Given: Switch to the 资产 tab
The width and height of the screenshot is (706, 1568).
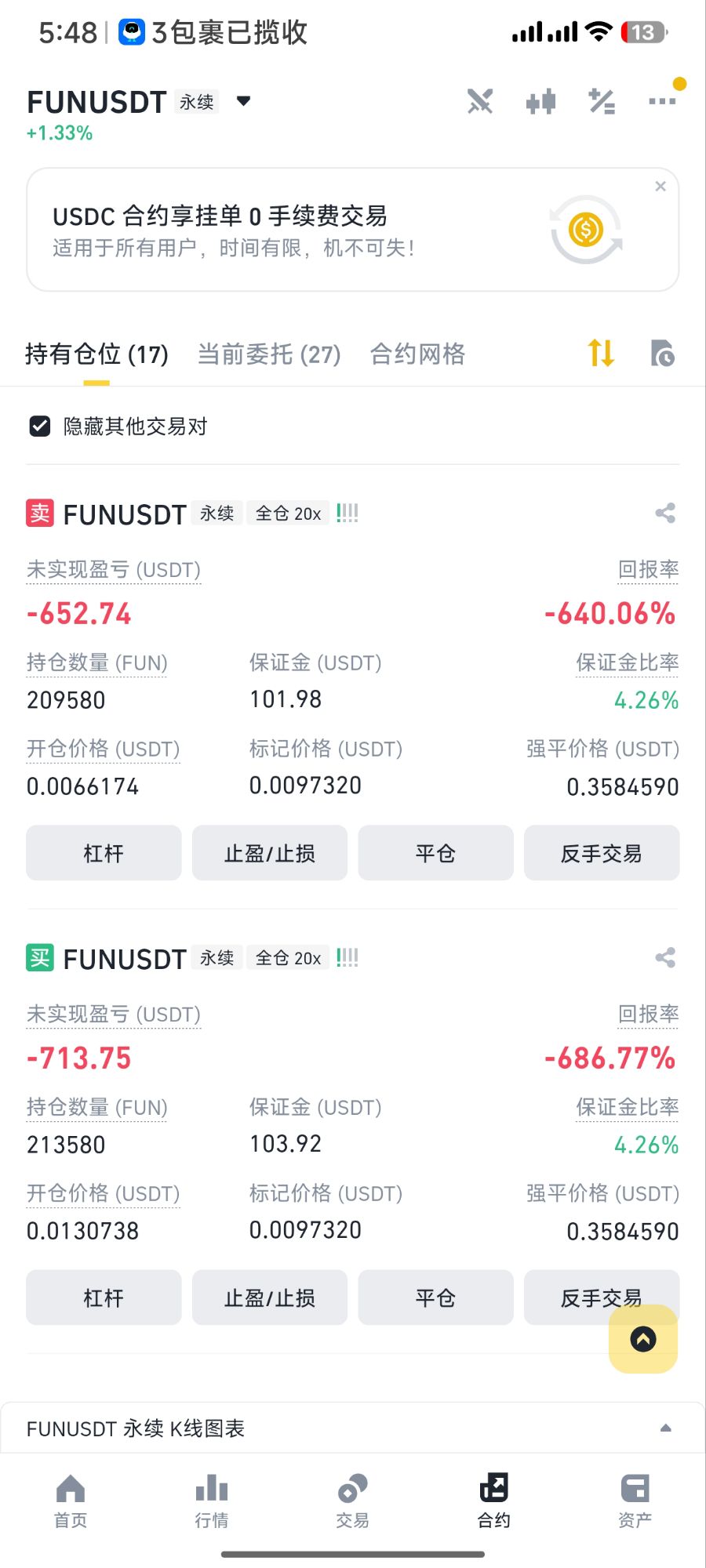Looking at the screenshot, I should [x=635, y=1501].
